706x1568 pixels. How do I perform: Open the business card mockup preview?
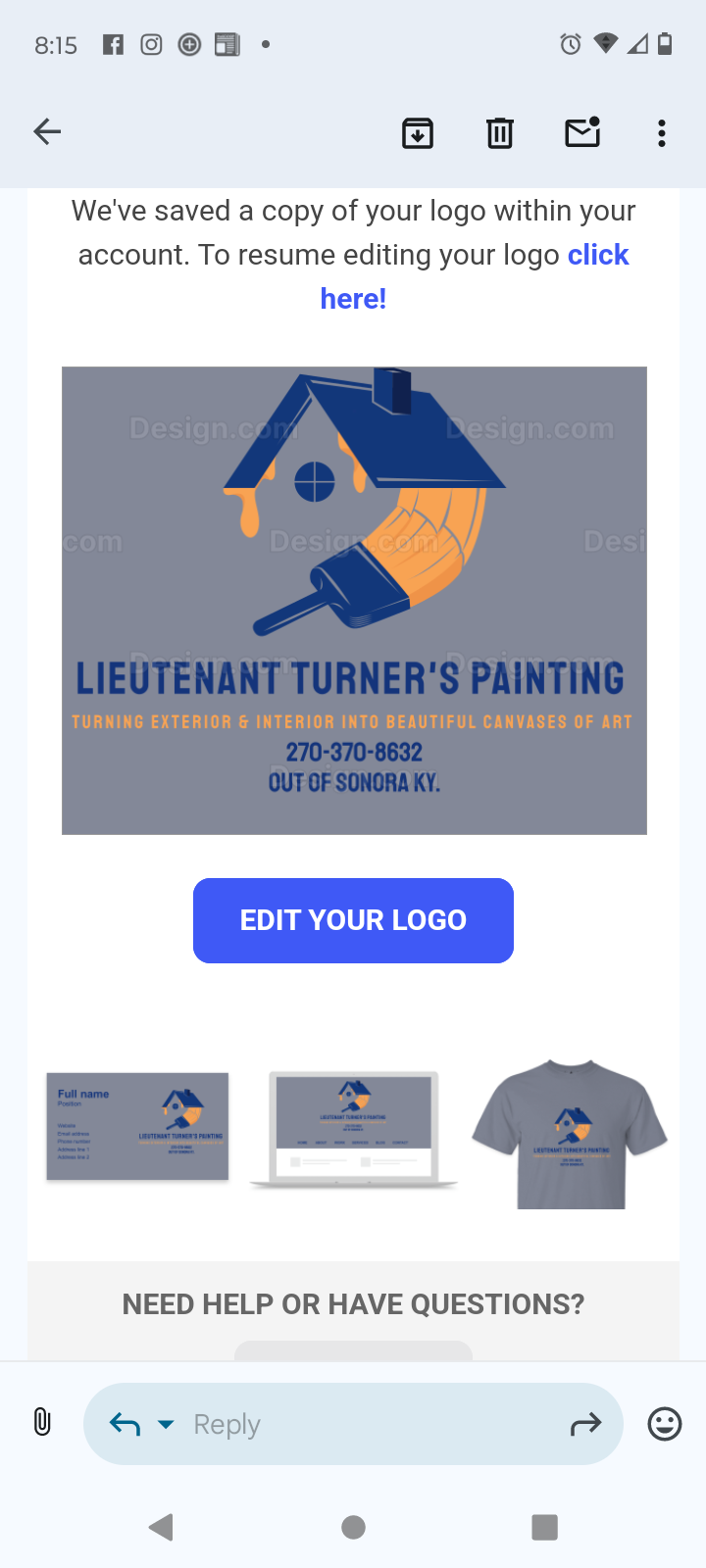point(136,1127)
